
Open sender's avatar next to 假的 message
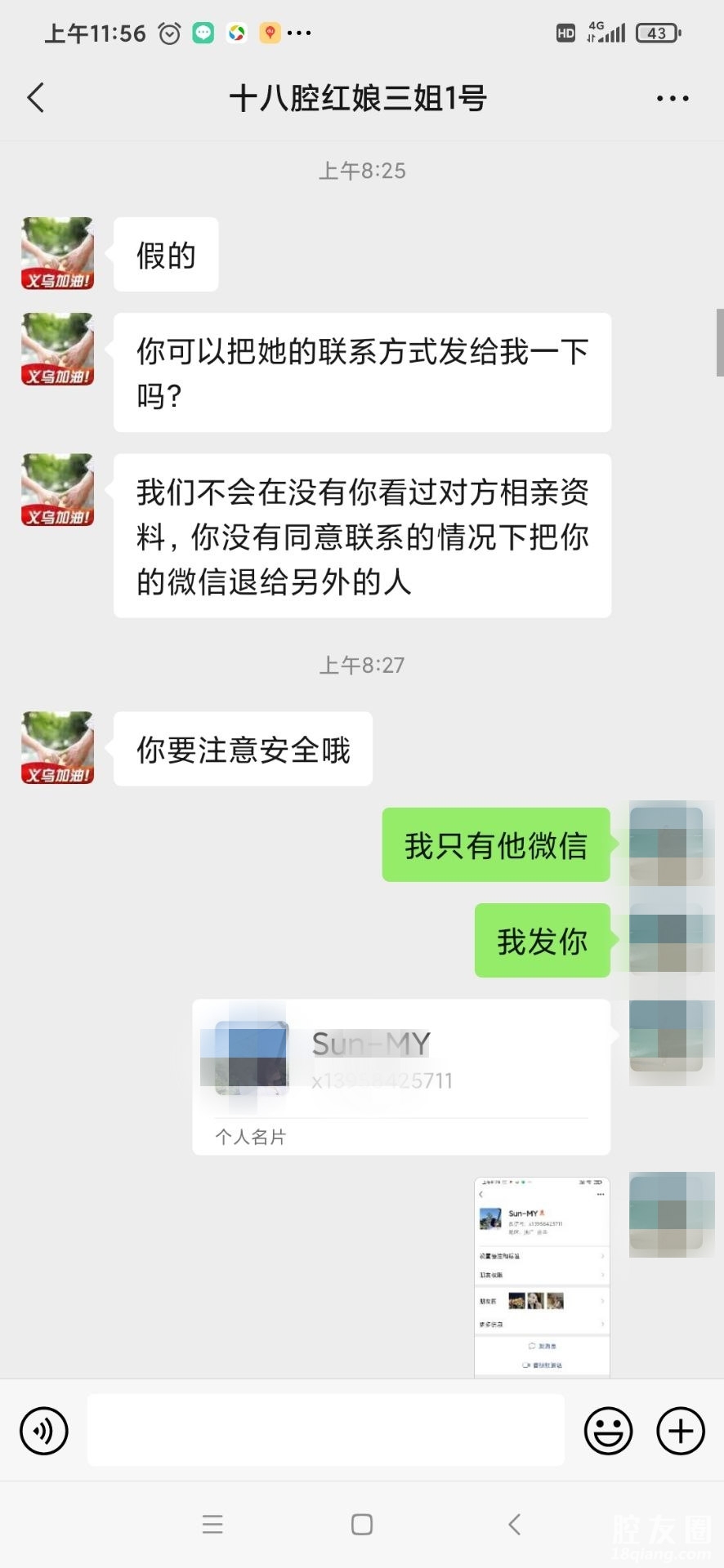(57, 254)
